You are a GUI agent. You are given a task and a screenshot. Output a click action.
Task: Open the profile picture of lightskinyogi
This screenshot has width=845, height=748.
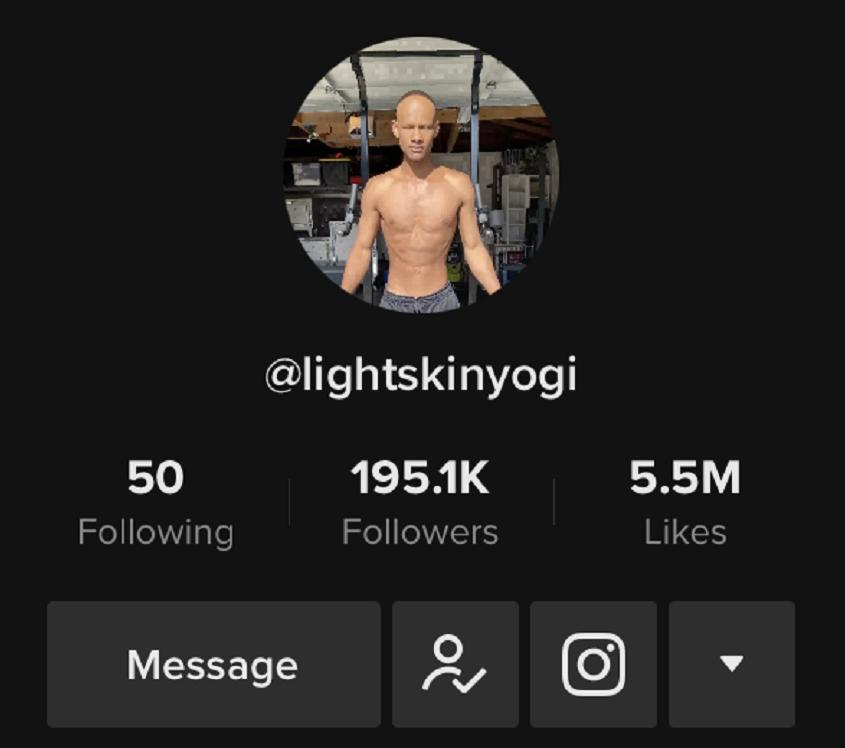(420, 176)
